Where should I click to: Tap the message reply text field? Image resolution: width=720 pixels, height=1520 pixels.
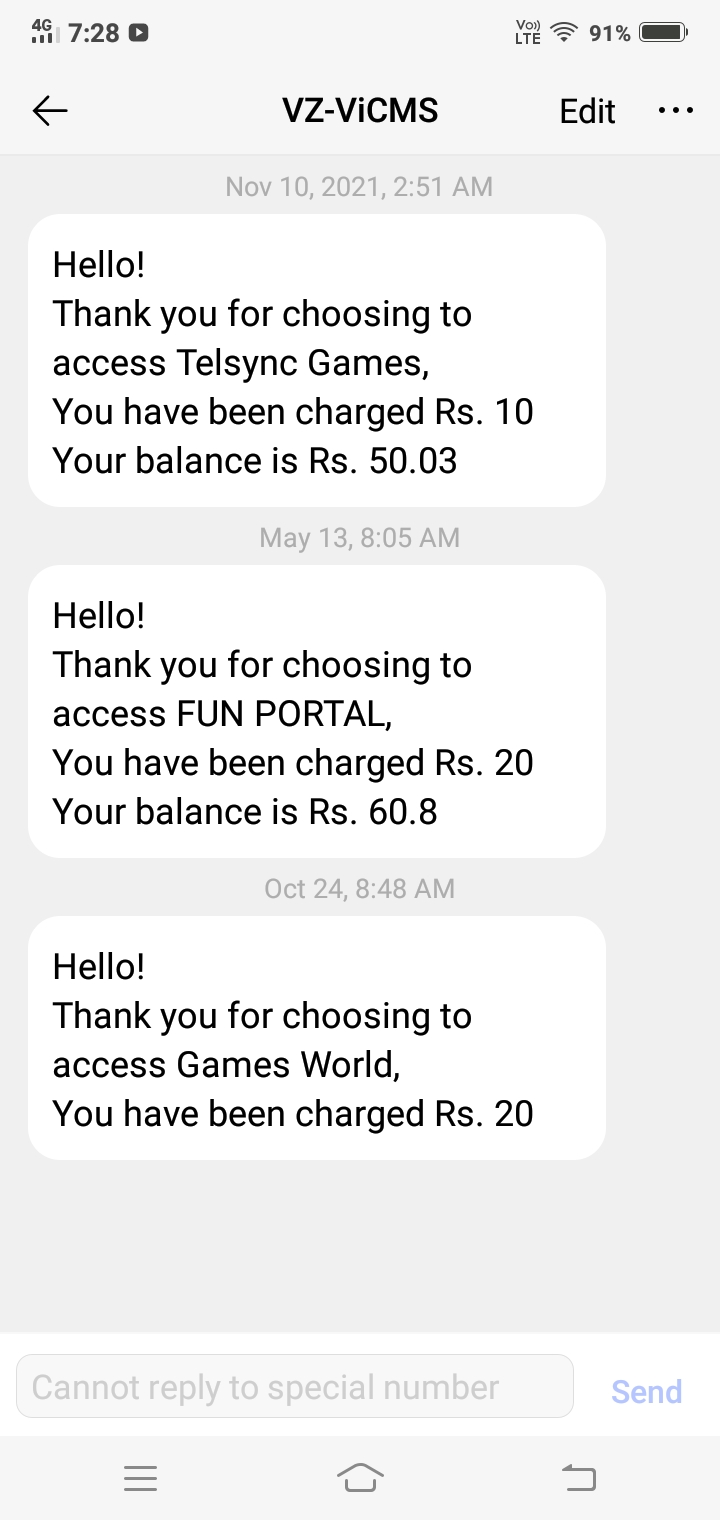click(x=295, y=1387)
